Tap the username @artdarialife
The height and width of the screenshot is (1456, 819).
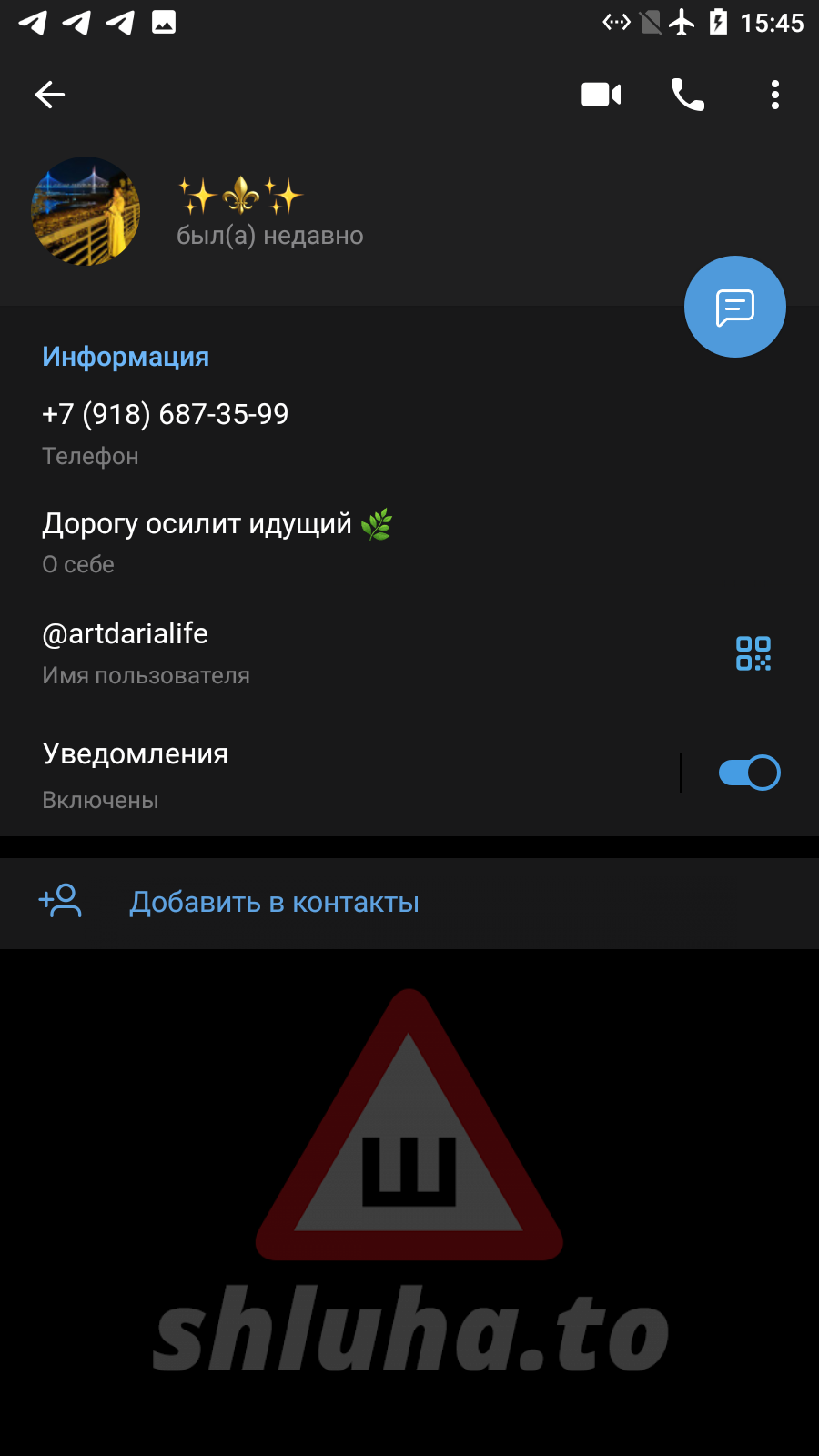coord(126,634)
